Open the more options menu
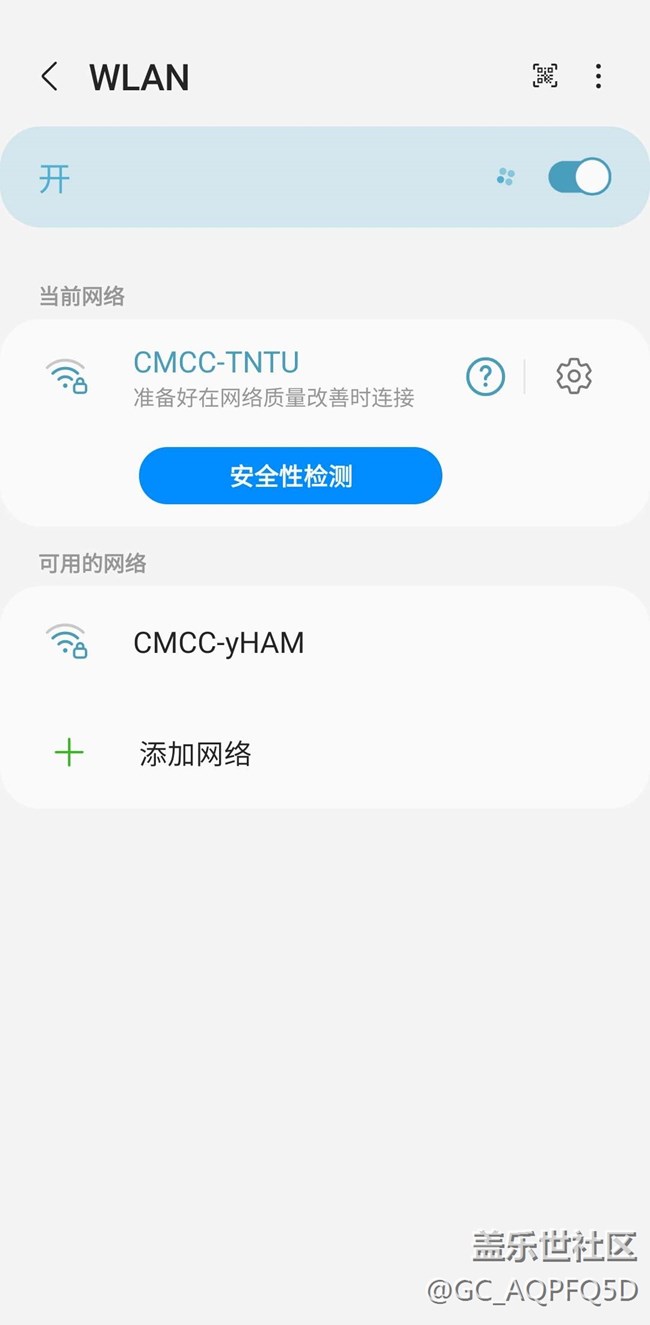This screenshot has height=1325, width=650. click(598, 76)
